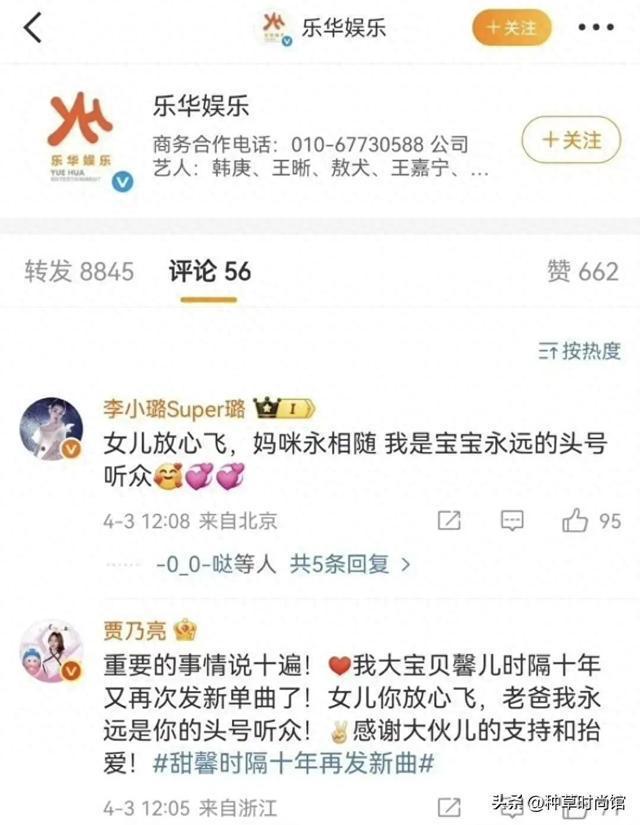The height and width of the screenshot is (825, 640).
Task: Repost 李小璐's comment
Action: 450,520
